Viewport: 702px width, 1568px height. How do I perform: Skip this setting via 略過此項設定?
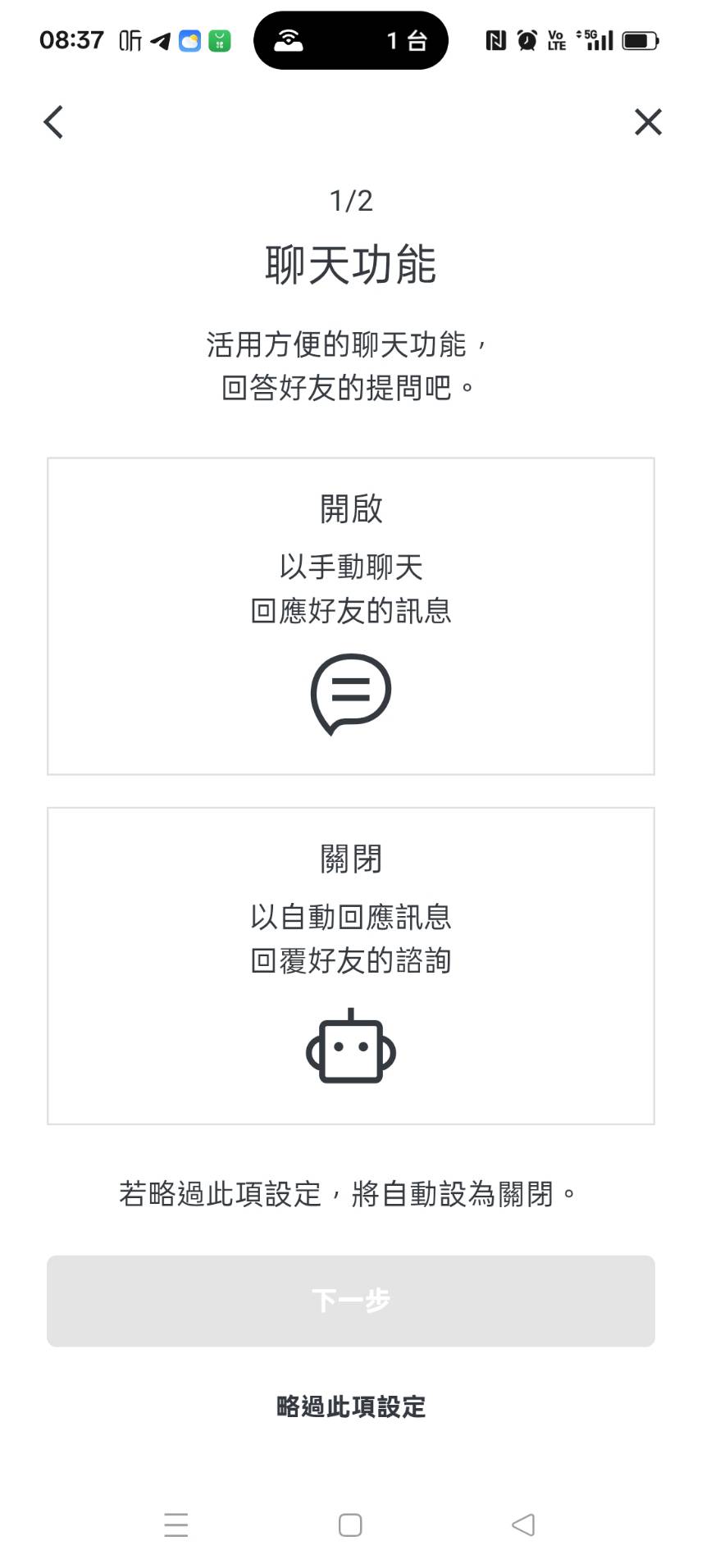[x=351, y=1406]
